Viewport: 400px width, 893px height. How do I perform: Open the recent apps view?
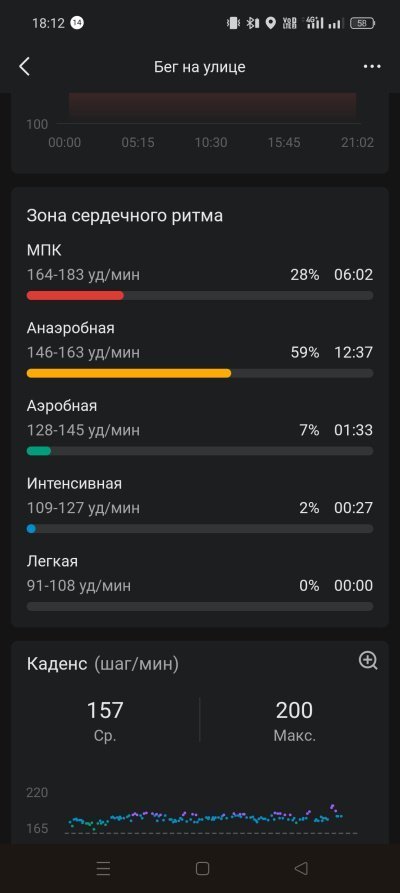[103, 868]
